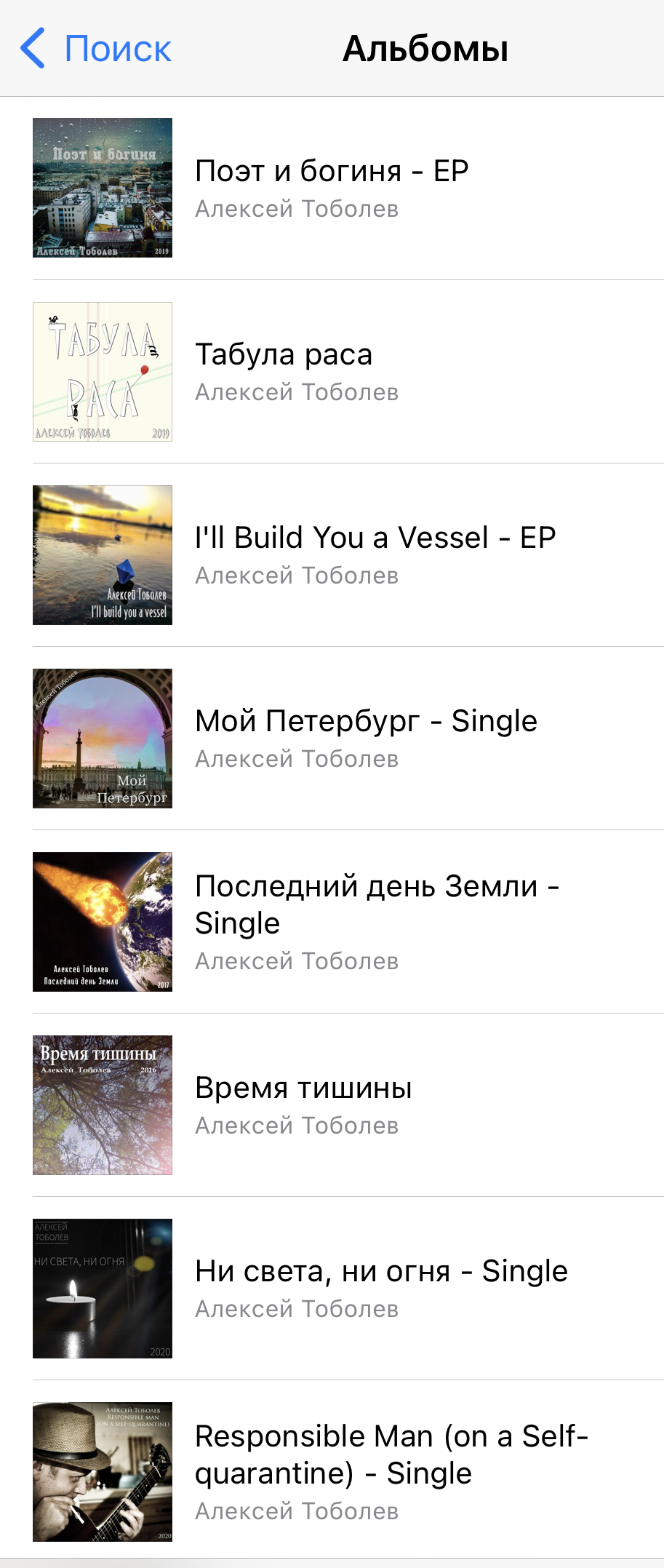This screenshot has width=664, height=1568.
Task: Open Ни света, ни огня - Single
Action: click(381, 1288)
